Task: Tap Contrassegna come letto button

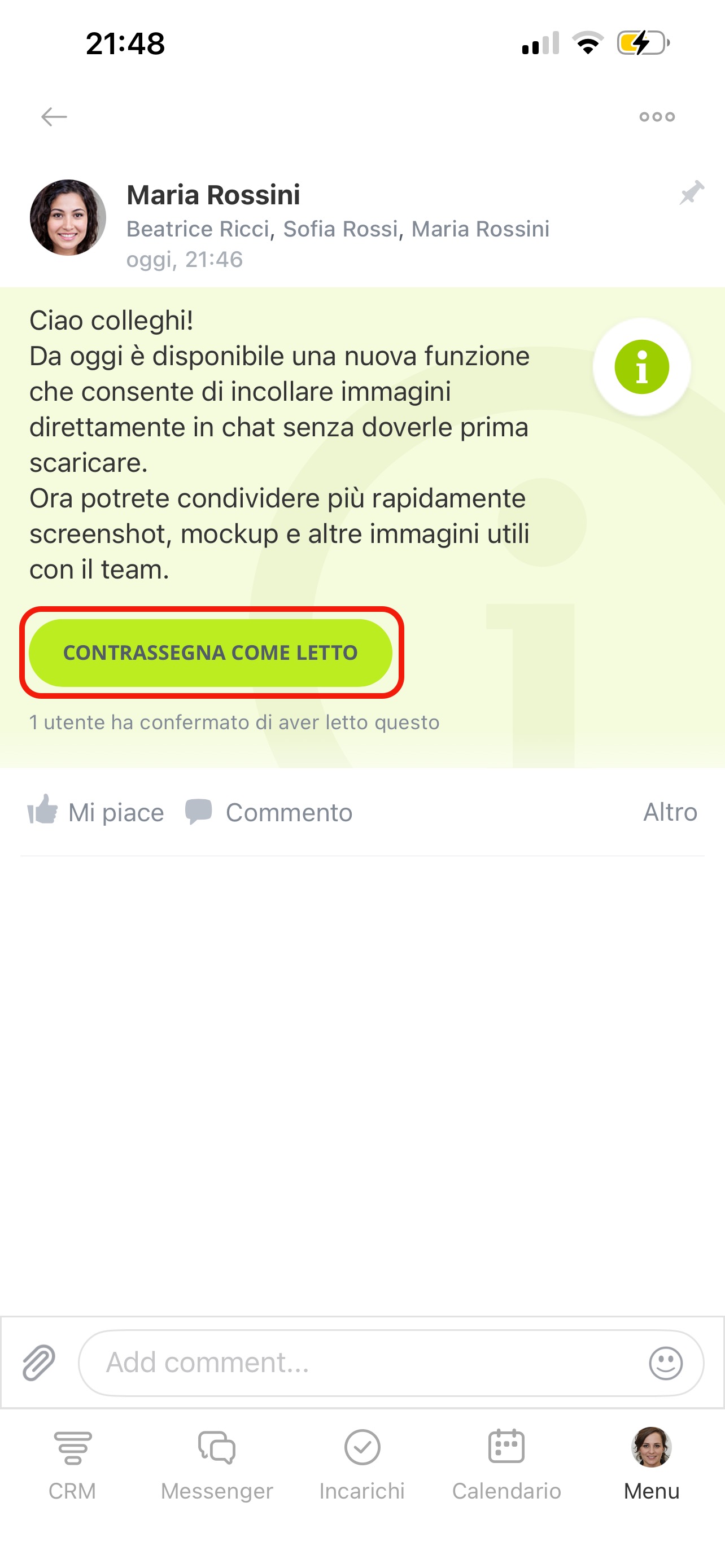Action: [211, 652]
